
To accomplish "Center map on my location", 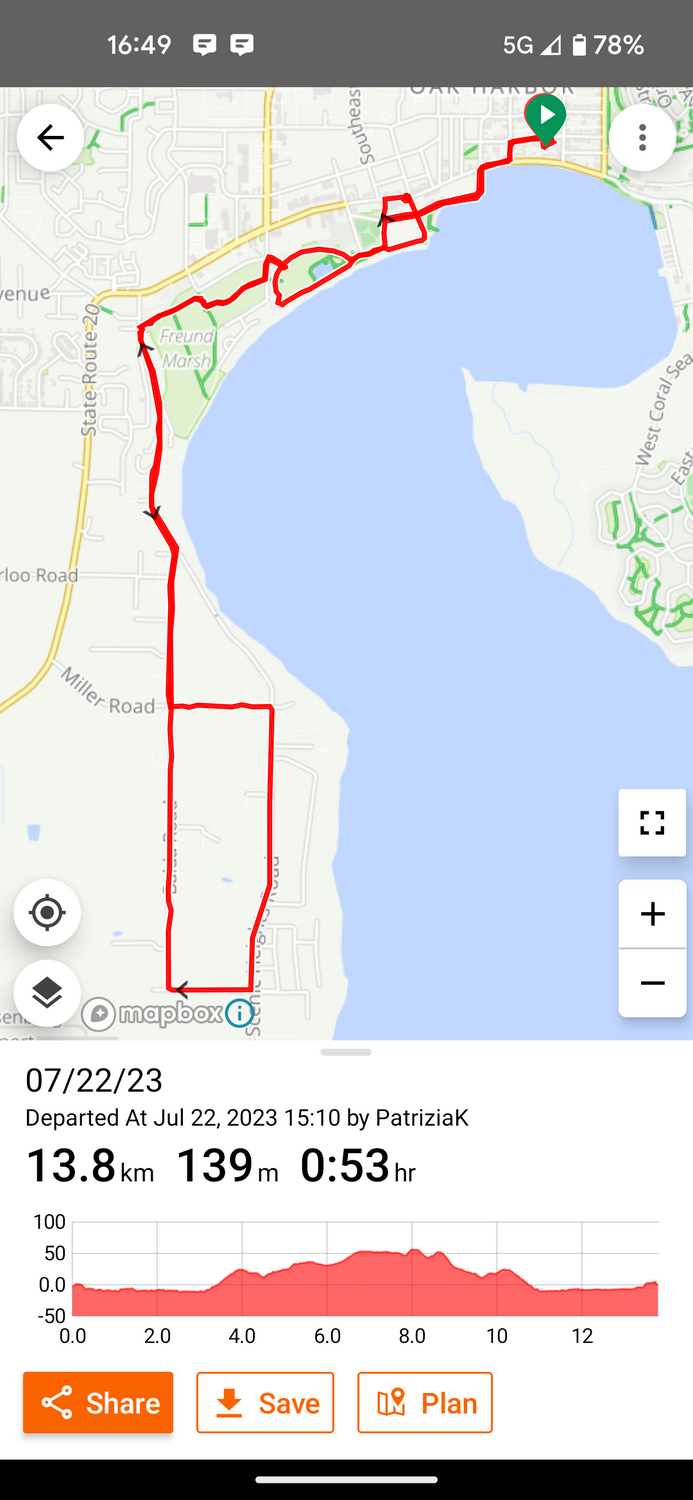I will click(47, 913).
